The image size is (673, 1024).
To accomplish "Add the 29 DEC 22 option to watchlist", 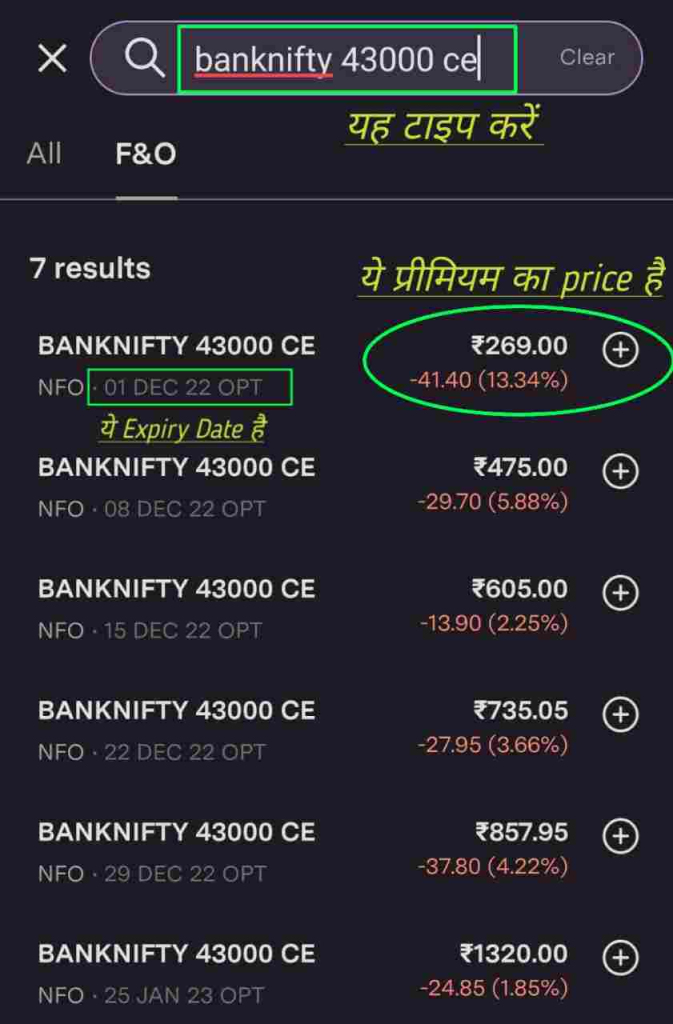I will click(x=621, y=836).
